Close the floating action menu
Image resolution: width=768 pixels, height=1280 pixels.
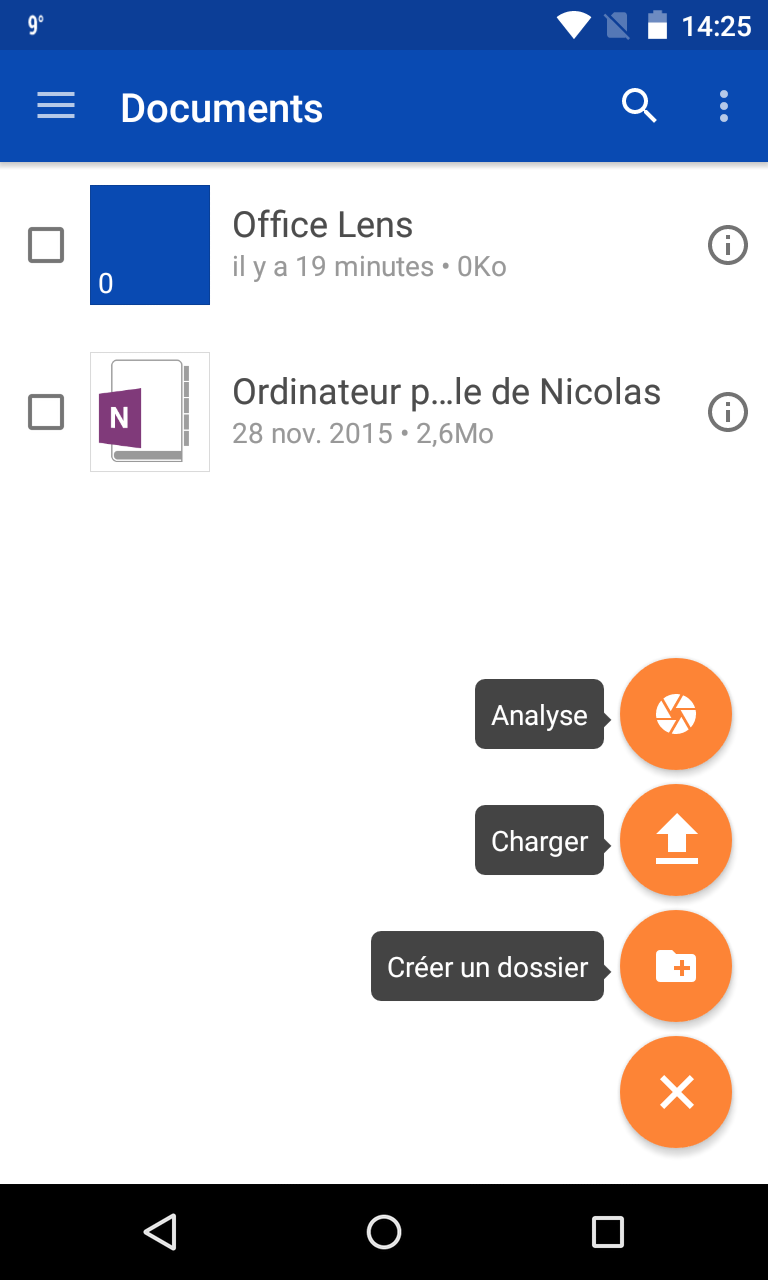[676, 1092]
